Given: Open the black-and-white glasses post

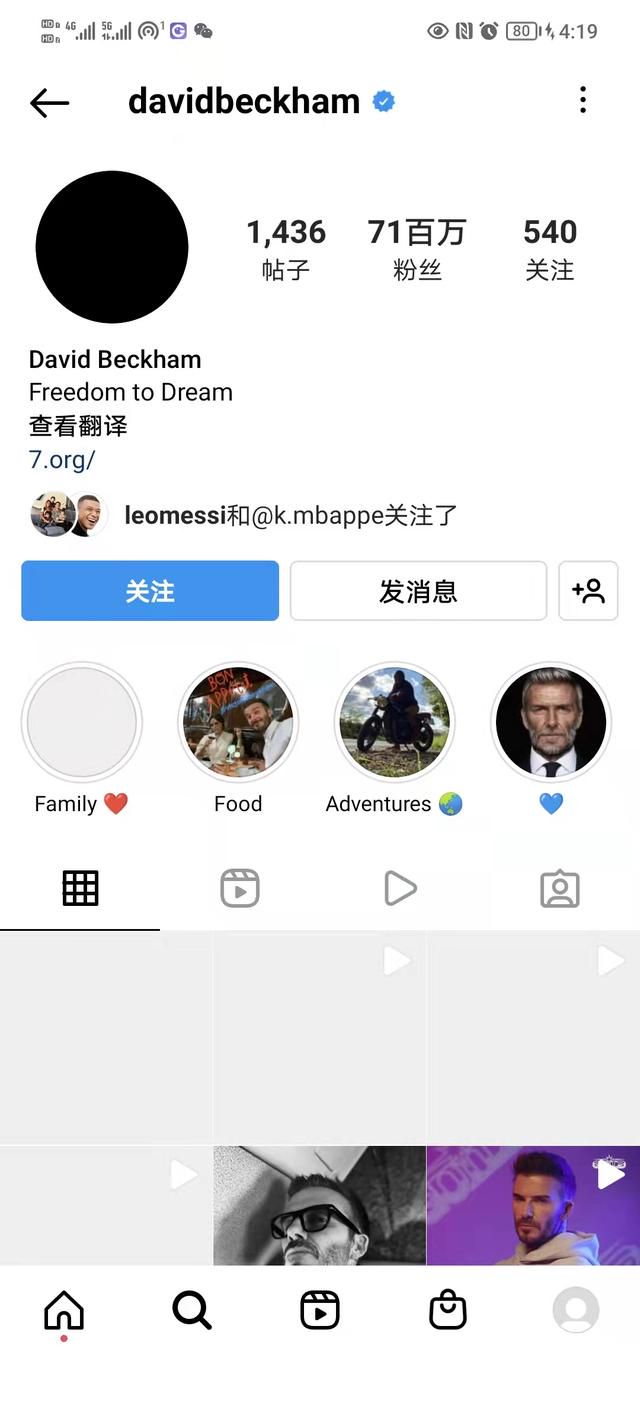Looking at the screenshot, I should (x=320, y=1205).
